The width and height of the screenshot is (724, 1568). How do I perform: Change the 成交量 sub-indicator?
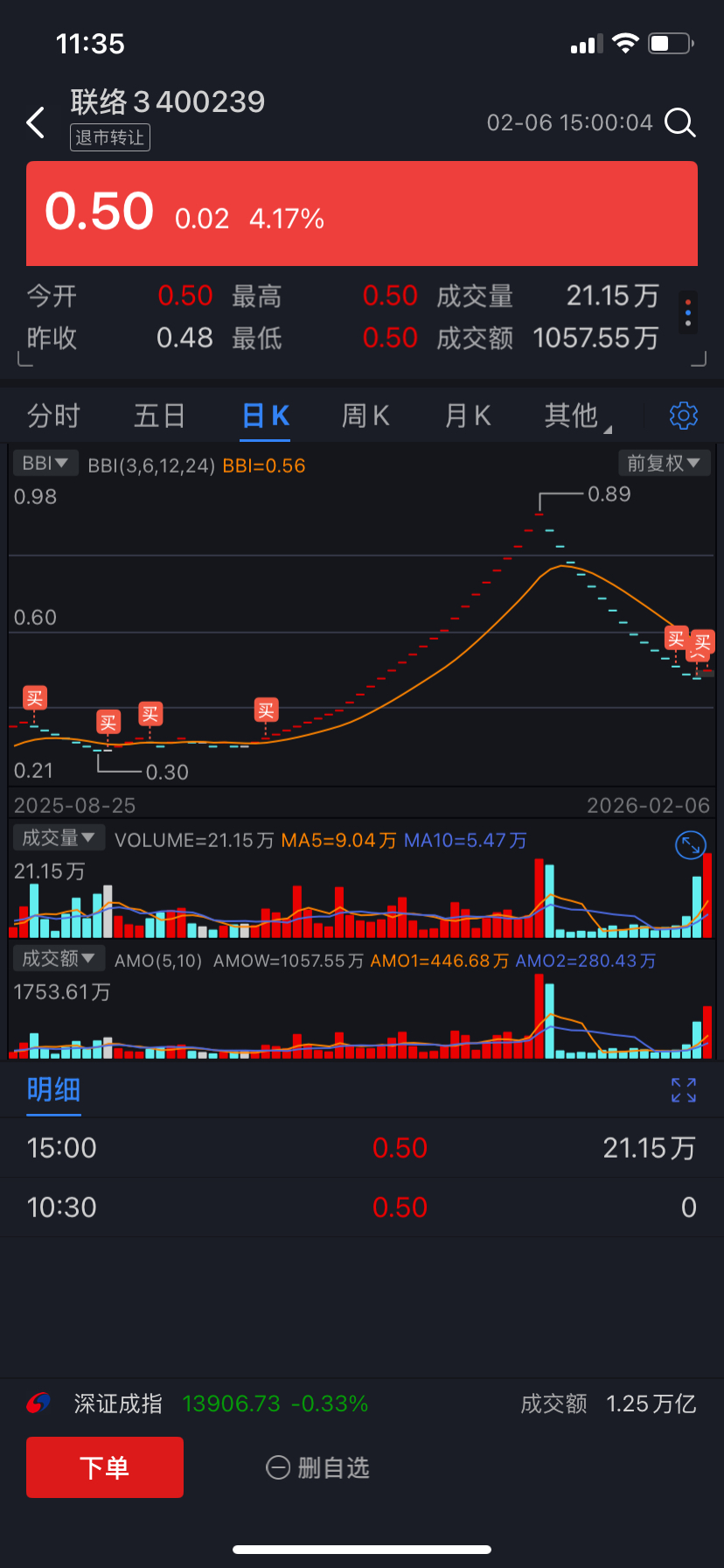point(58,838)
